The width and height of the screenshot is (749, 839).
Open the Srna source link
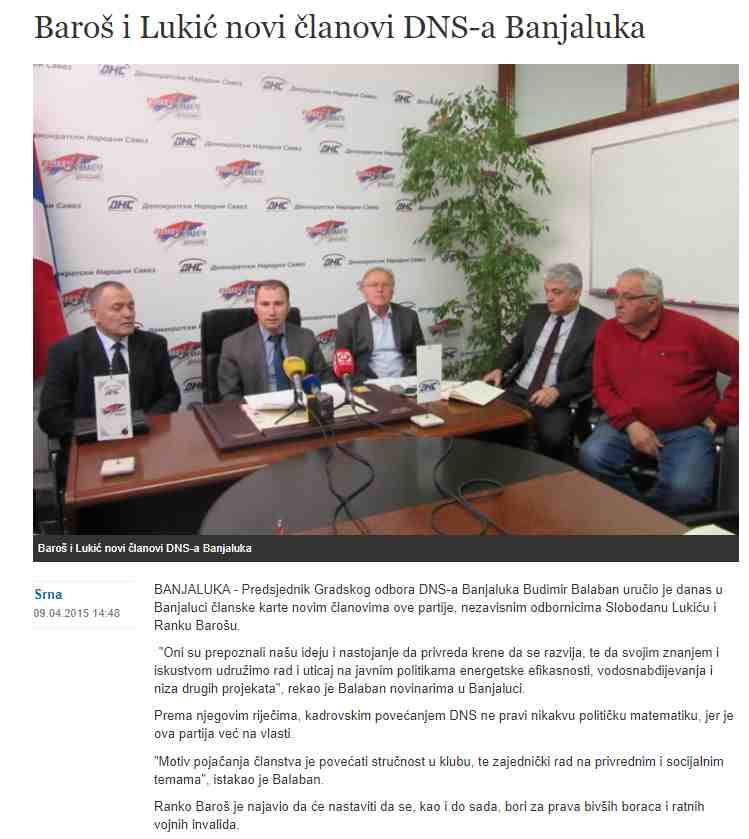(x=48, y=594)
